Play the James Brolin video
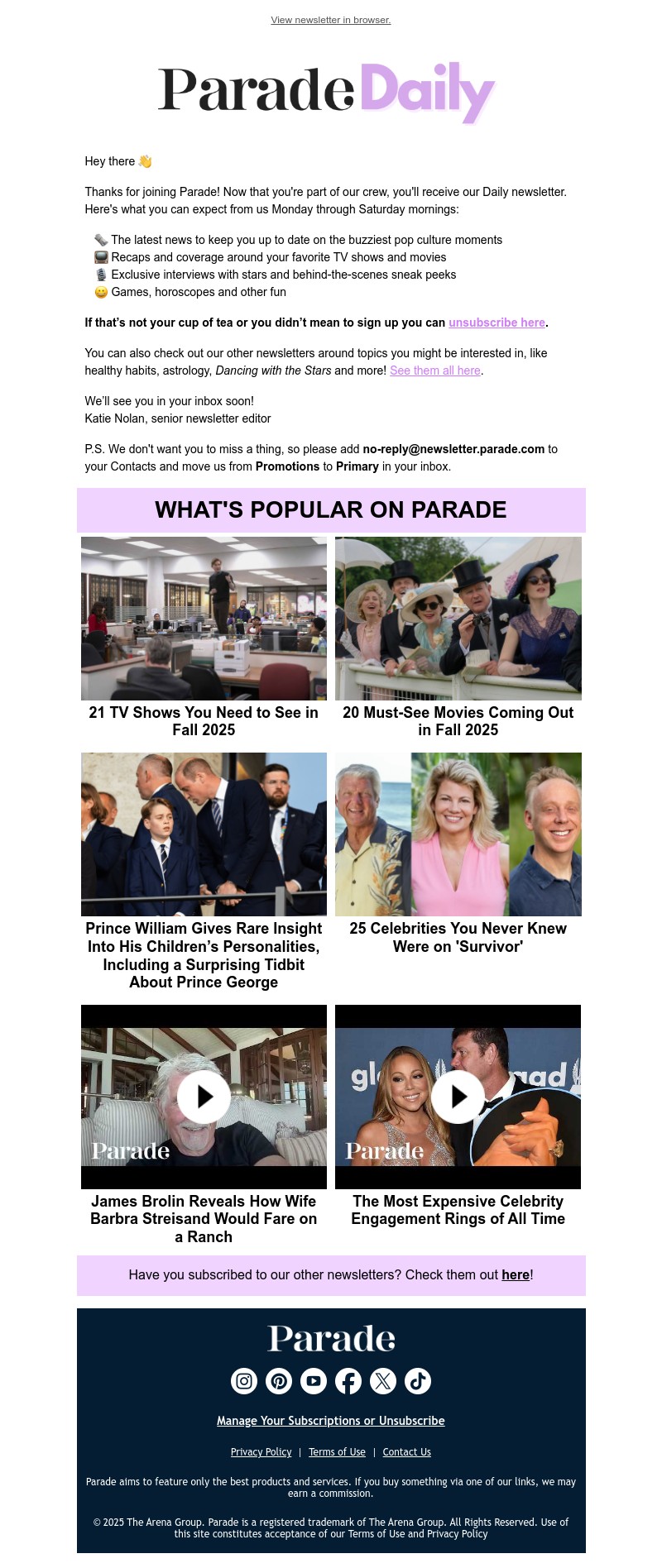This screenshot has width=662, height=1568. click(x=204, y=1097)
